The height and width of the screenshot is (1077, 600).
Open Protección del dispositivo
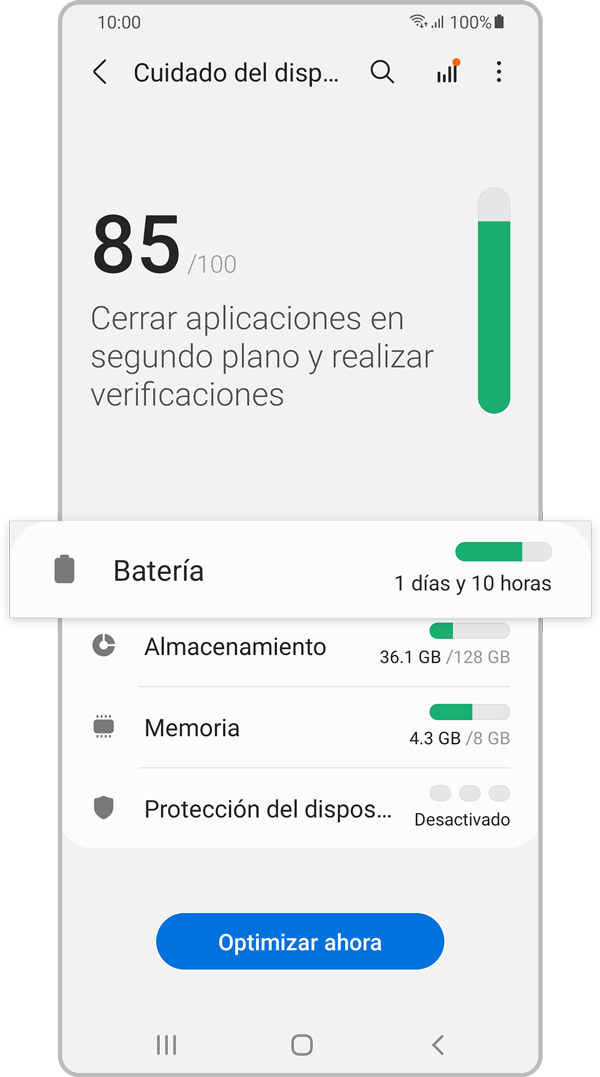300,808
